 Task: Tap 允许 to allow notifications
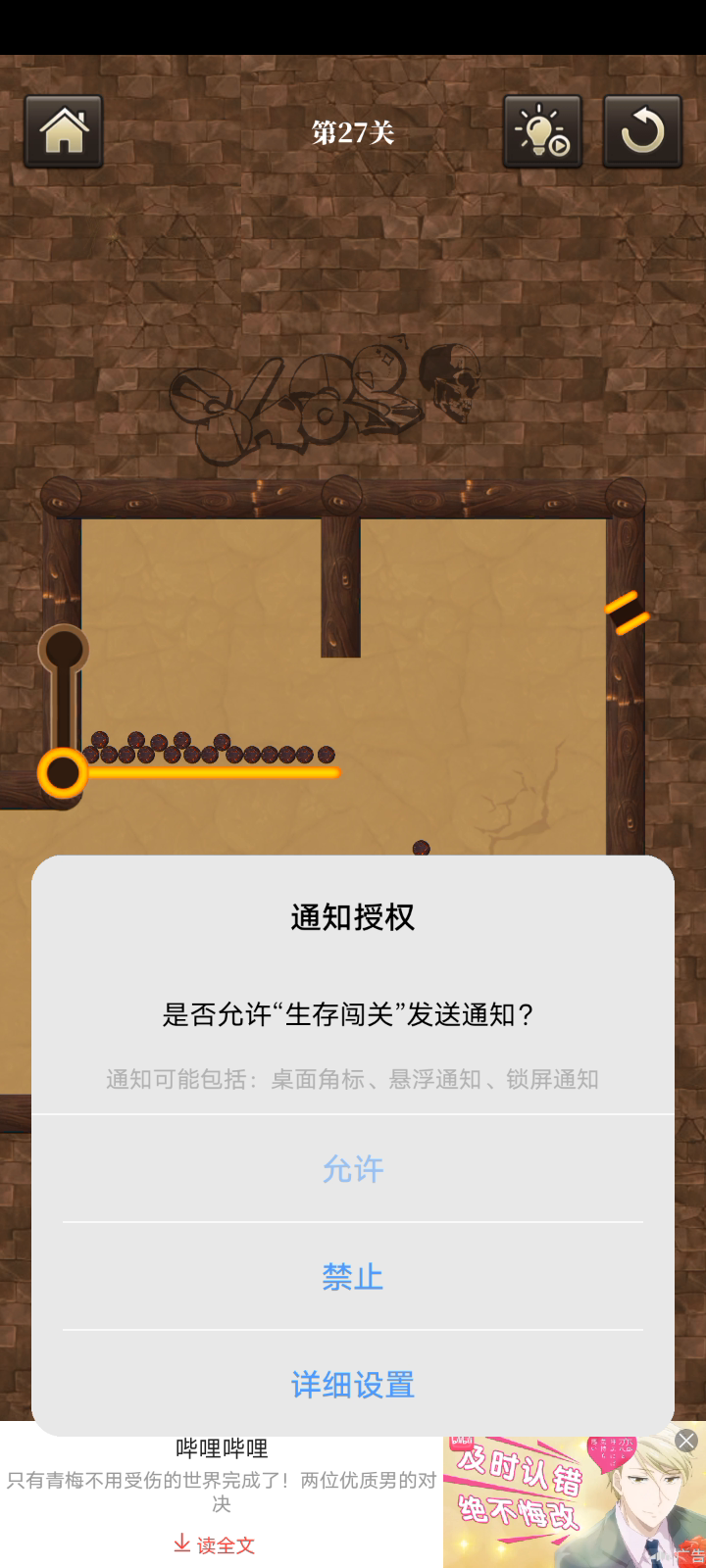[x=353, y=1168]
